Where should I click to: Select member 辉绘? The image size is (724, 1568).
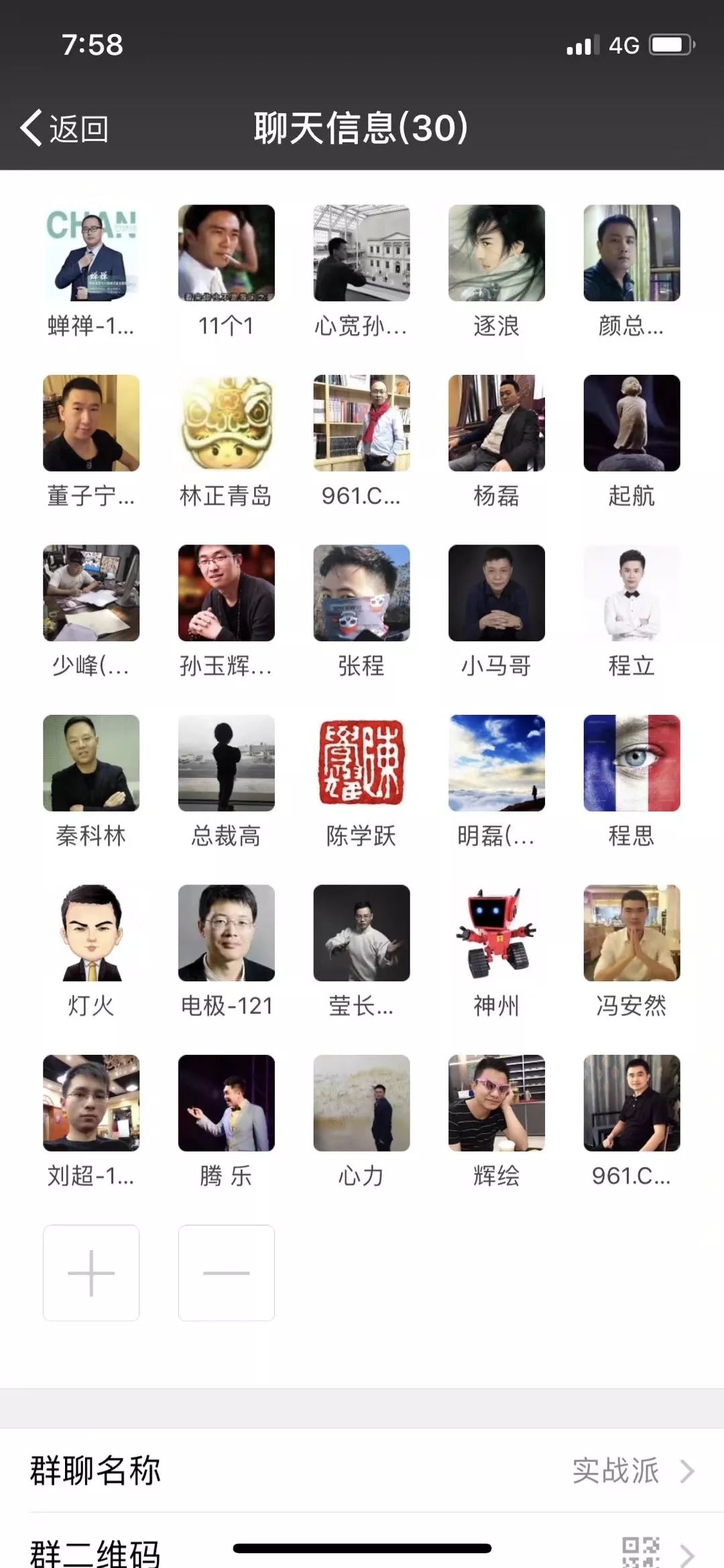497,1103
